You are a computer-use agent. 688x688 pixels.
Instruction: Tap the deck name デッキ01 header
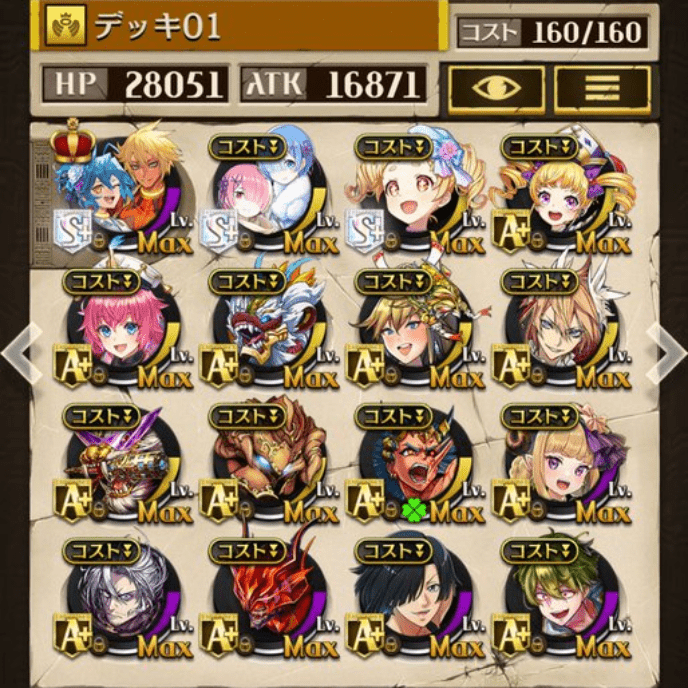240,26
